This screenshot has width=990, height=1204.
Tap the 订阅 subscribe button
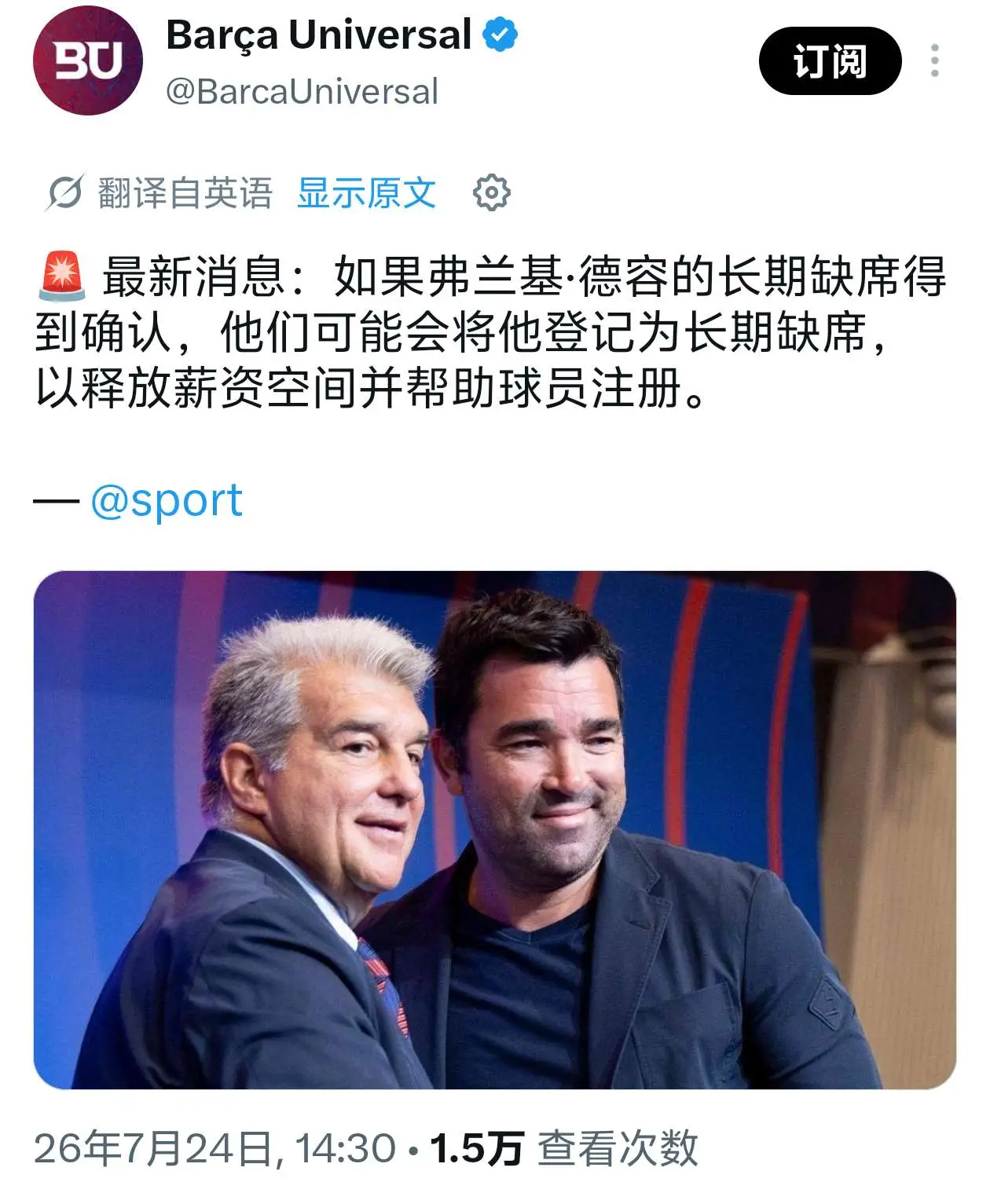[x=830, y=61]
